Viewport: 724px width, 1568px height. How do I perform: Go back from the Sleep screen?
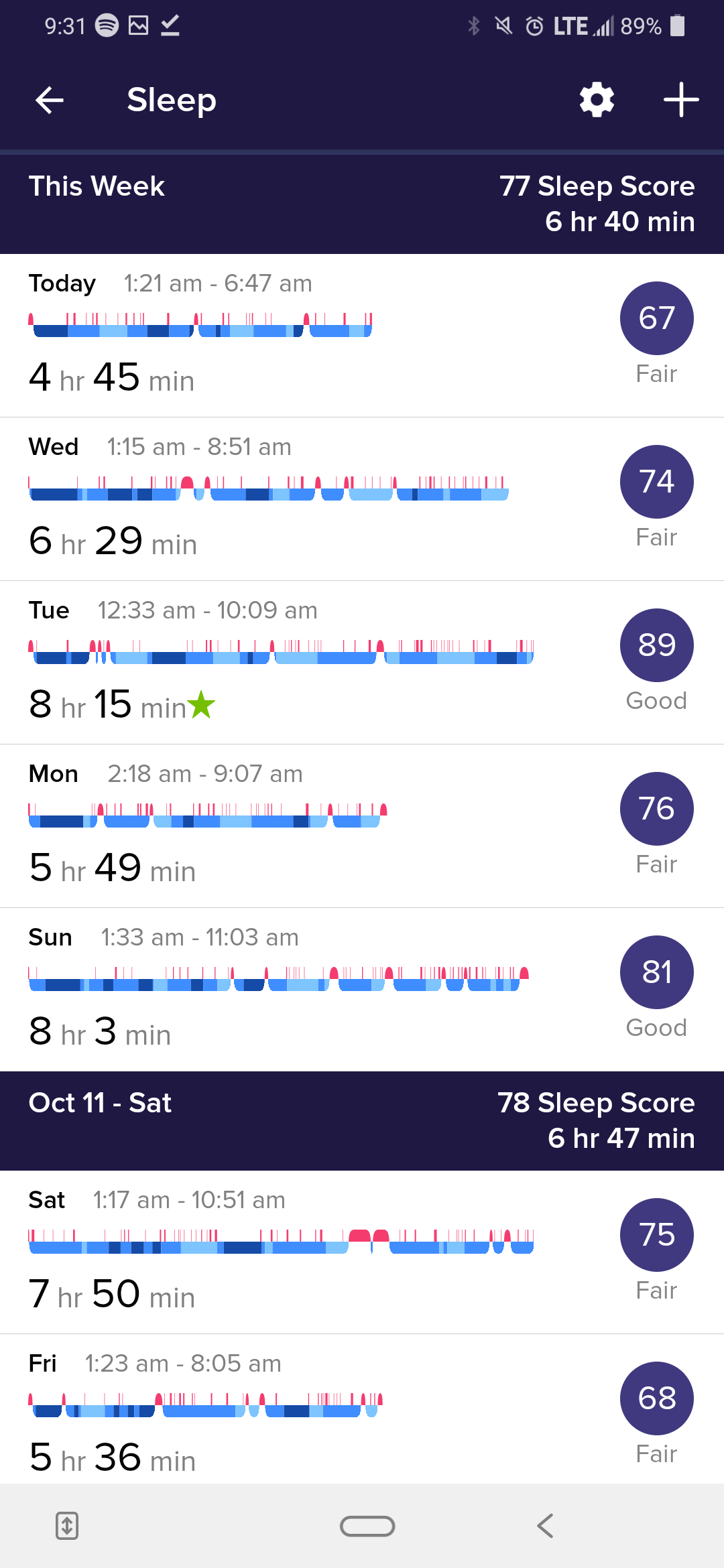[x=50, y=101]
